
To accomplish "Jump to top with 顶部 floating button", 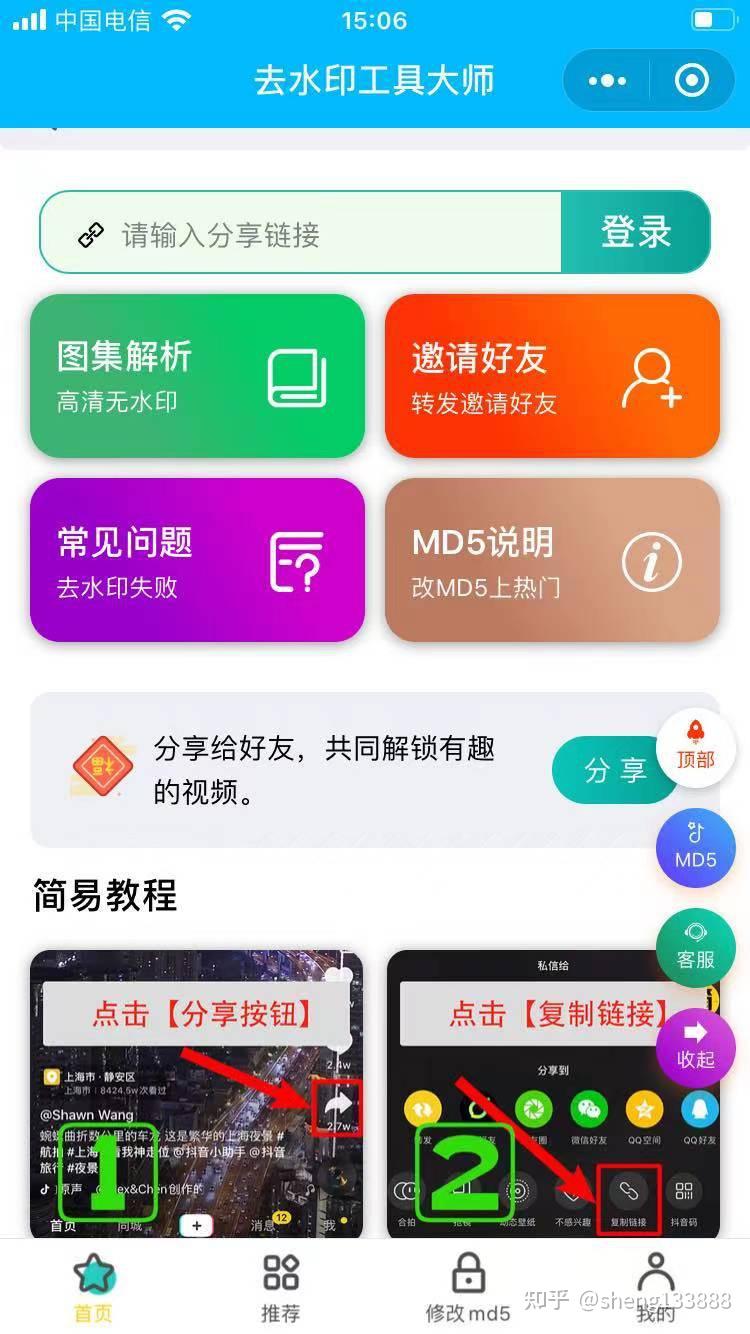I will point(696,748).
